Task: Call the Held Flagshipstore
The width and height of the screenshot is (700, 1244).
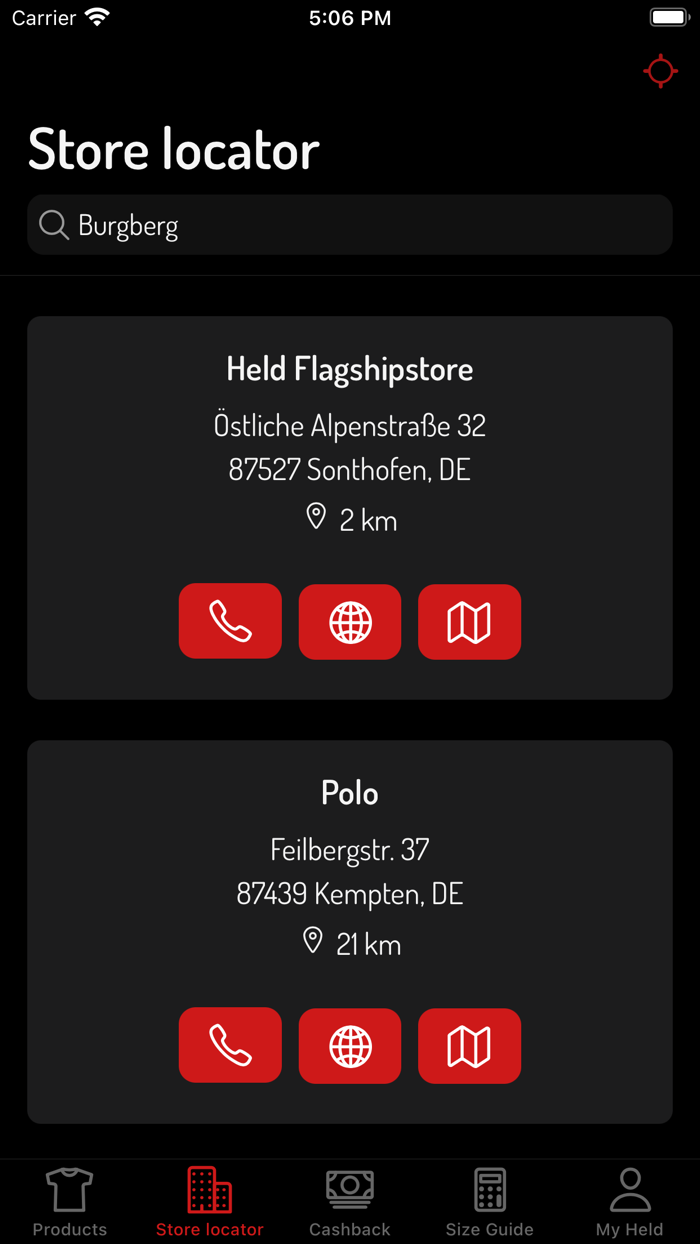Action: coord(230,621)
